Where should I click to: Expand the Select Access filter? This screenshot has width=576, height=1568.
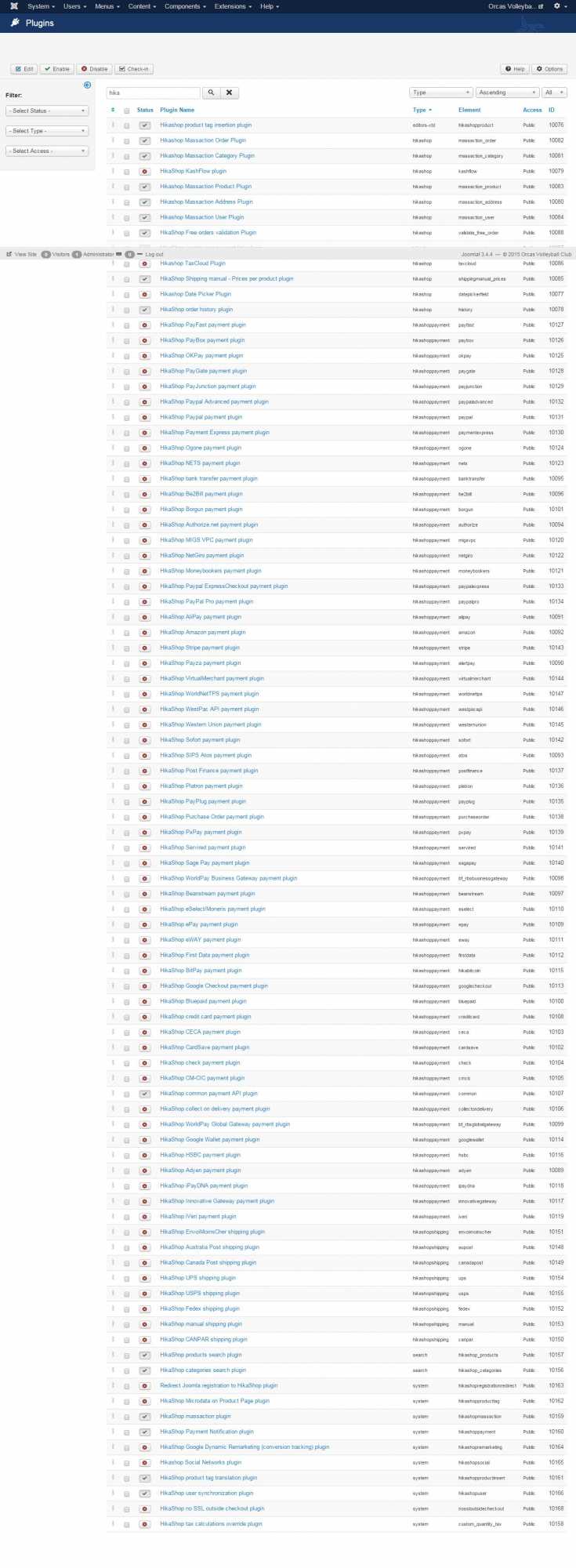[47, 151]
